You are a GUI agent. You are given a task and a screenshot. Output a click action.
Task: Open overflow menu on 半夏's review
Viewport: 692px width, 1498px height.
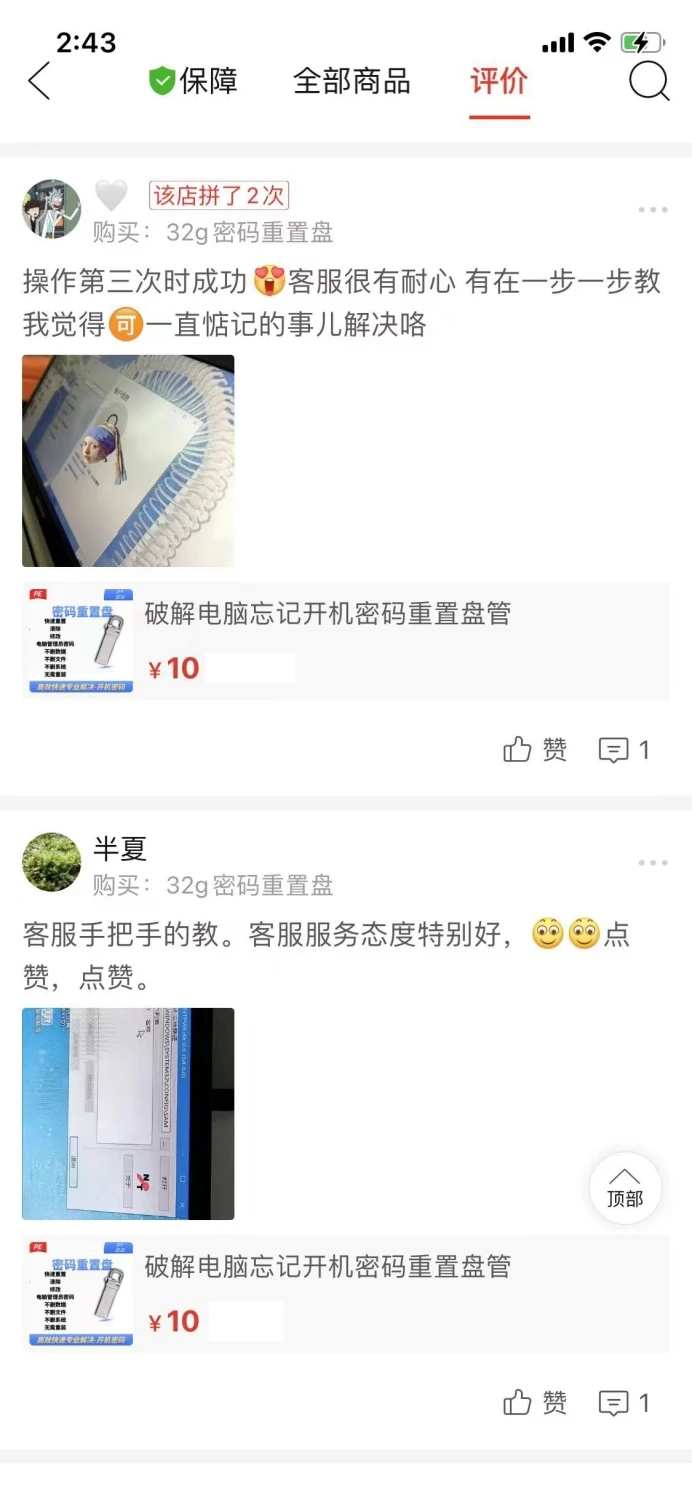click(653, 863)
